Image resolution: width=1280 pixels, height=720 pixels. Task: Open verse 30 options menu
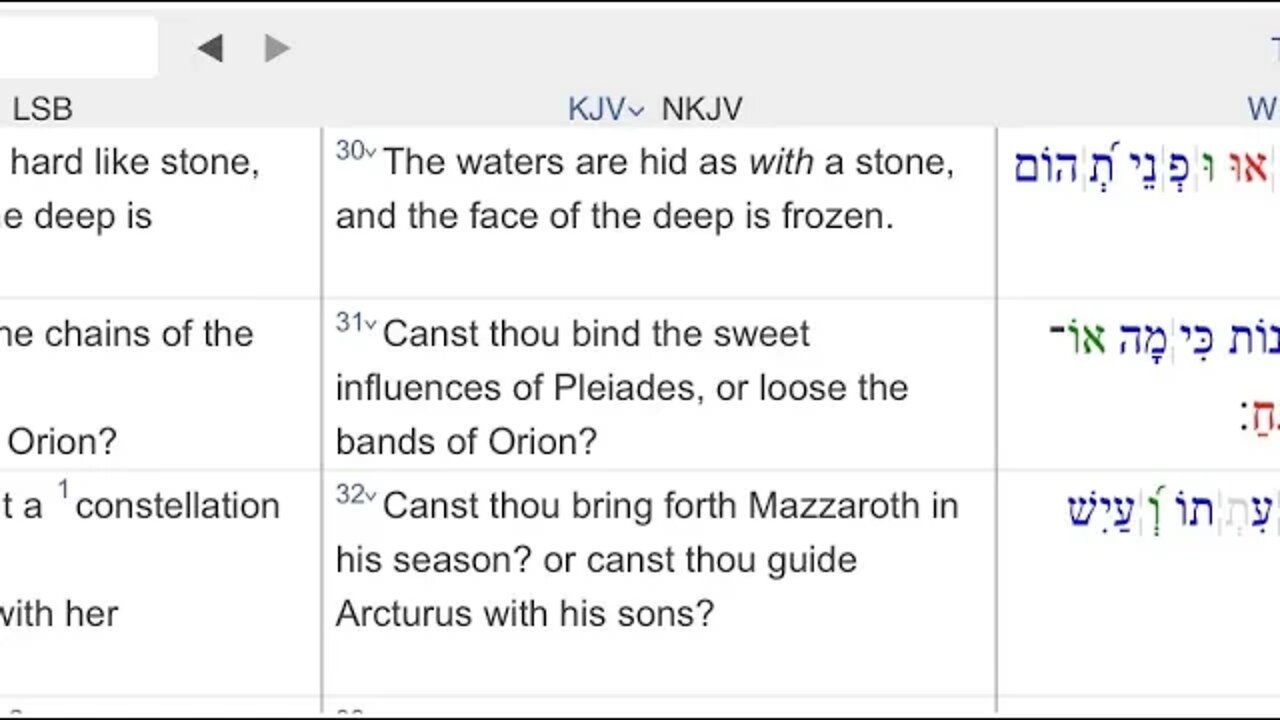(x=355, y=151)
